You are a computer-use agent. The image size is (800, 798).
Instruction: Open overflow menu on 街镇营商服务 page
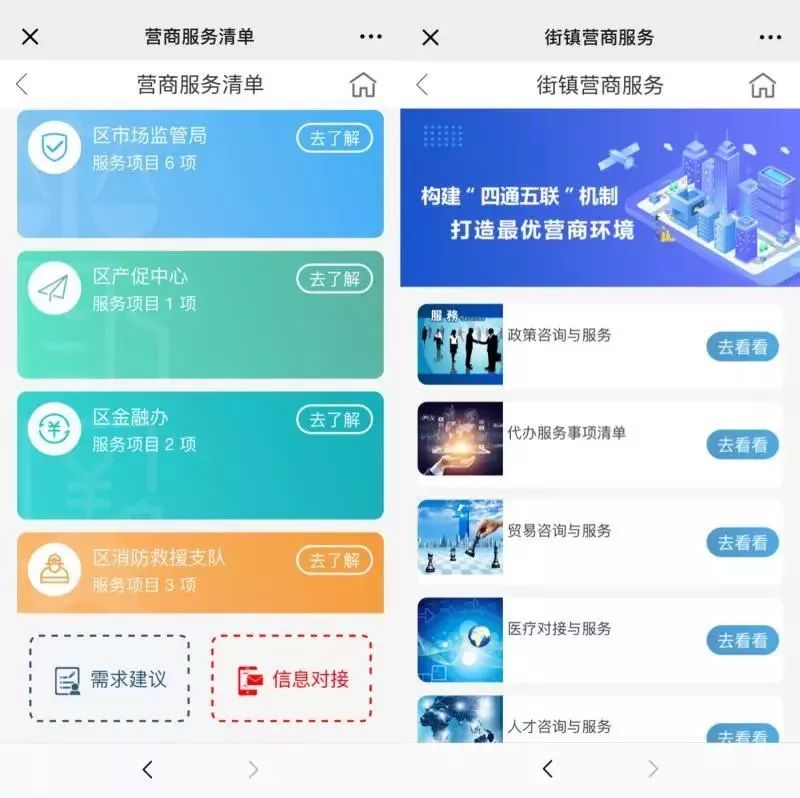(770, 37)
